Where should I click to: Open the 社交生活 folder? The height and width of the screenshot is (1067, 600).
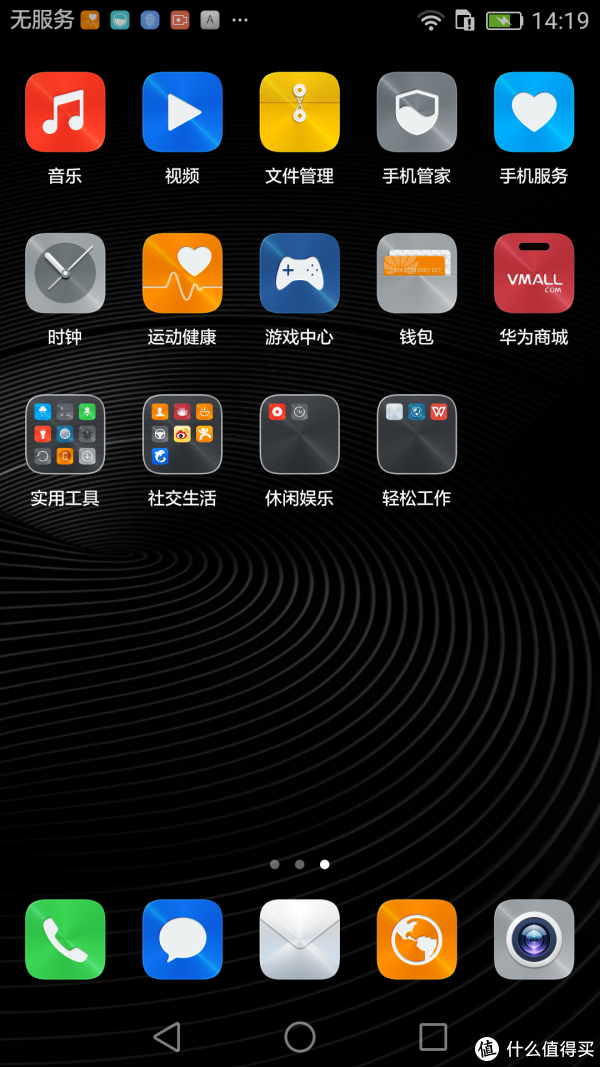click(182, 434)
